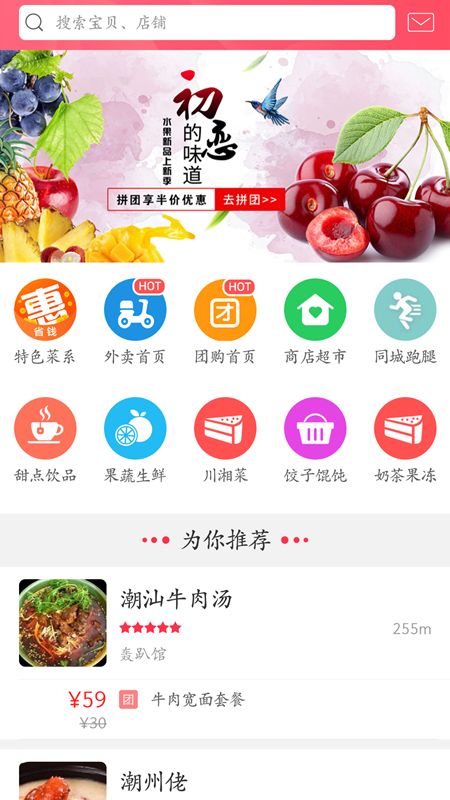Select 商店超市
Image resolution: width=450 pixels, height=800 pixels.
315,321
